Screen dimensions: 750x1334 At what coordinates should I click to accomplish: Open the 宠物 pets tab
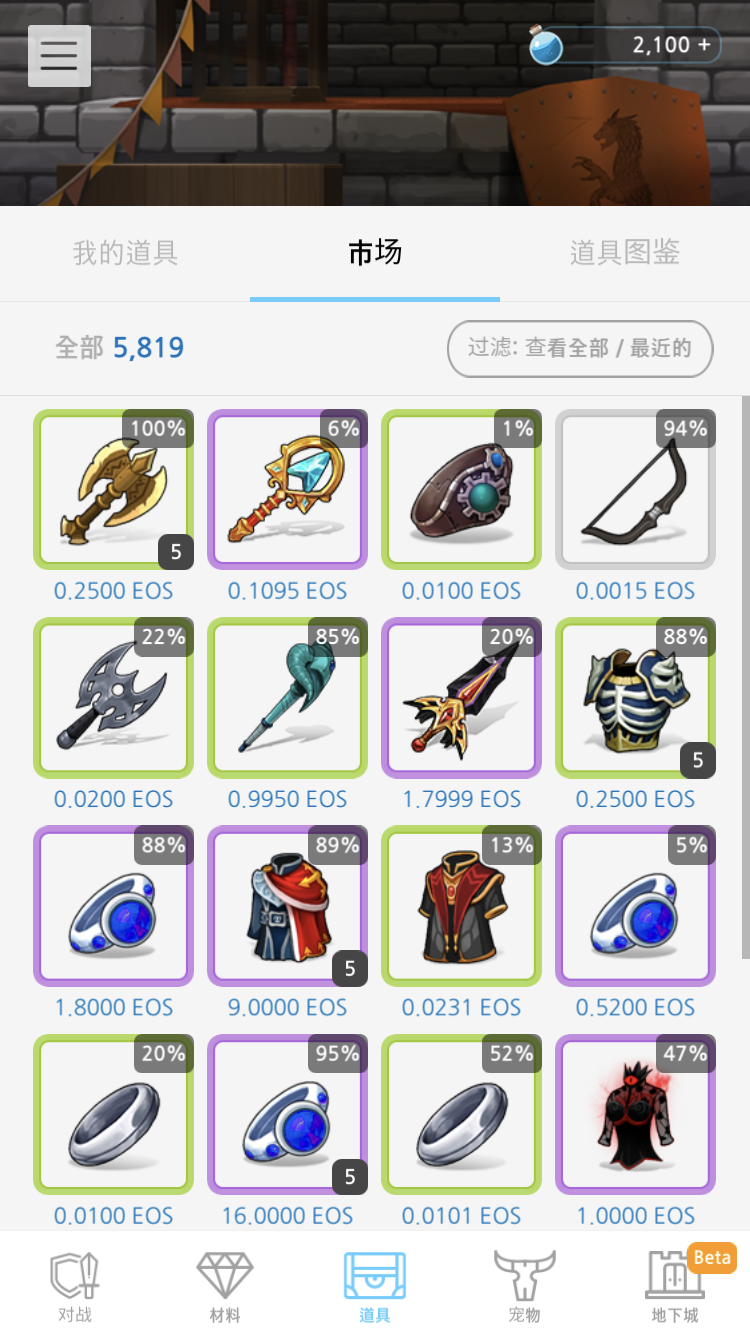coord(524,1285)
